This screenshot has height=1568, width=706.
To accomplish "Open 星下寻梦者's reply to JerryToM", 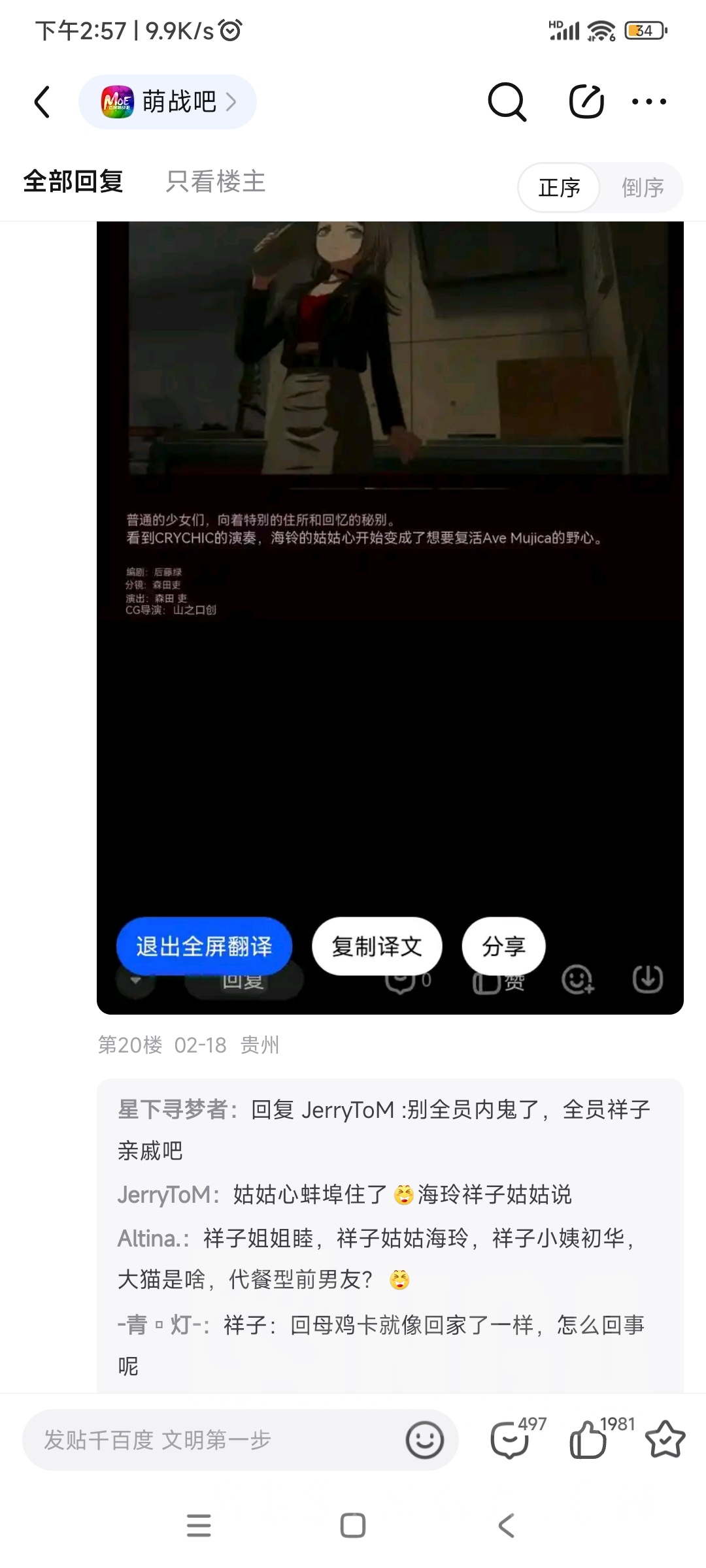I will pos(386,1129).
